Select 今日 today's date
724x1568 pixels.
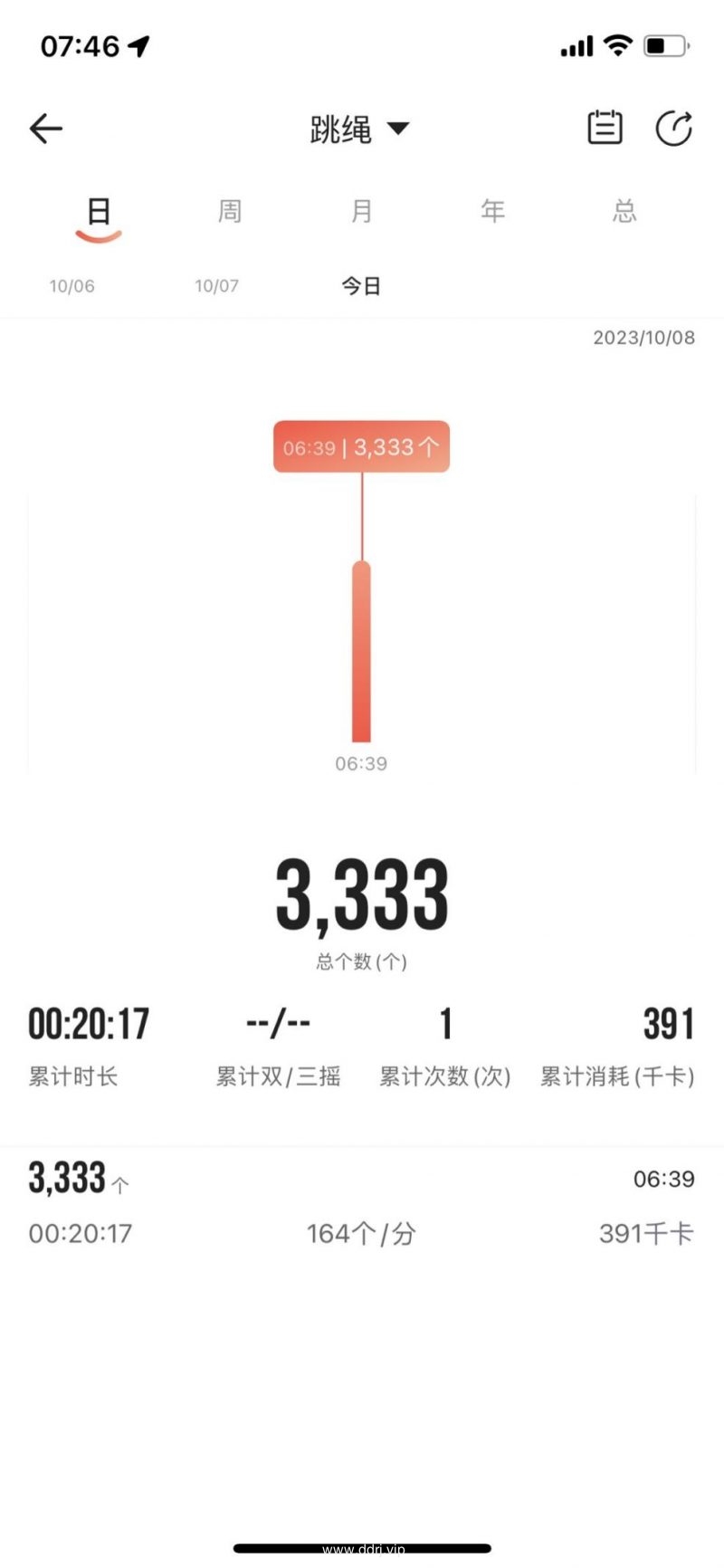[x=361, y=286]
